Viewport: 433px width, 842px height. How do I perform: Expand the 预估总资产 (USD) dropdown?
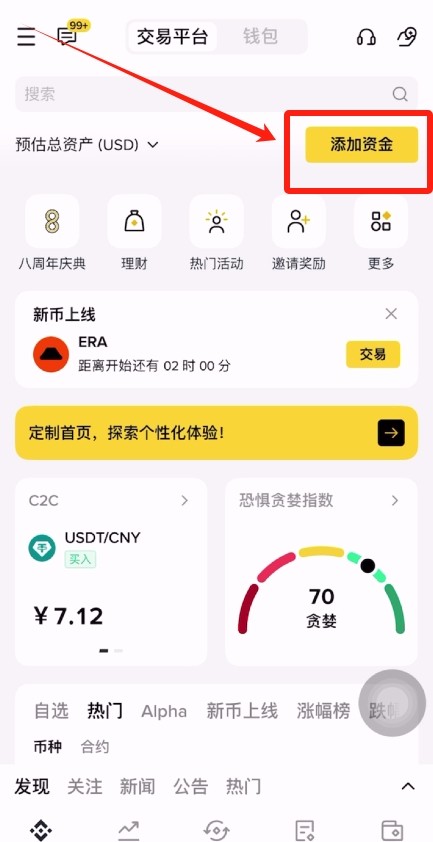coord(87,144)
